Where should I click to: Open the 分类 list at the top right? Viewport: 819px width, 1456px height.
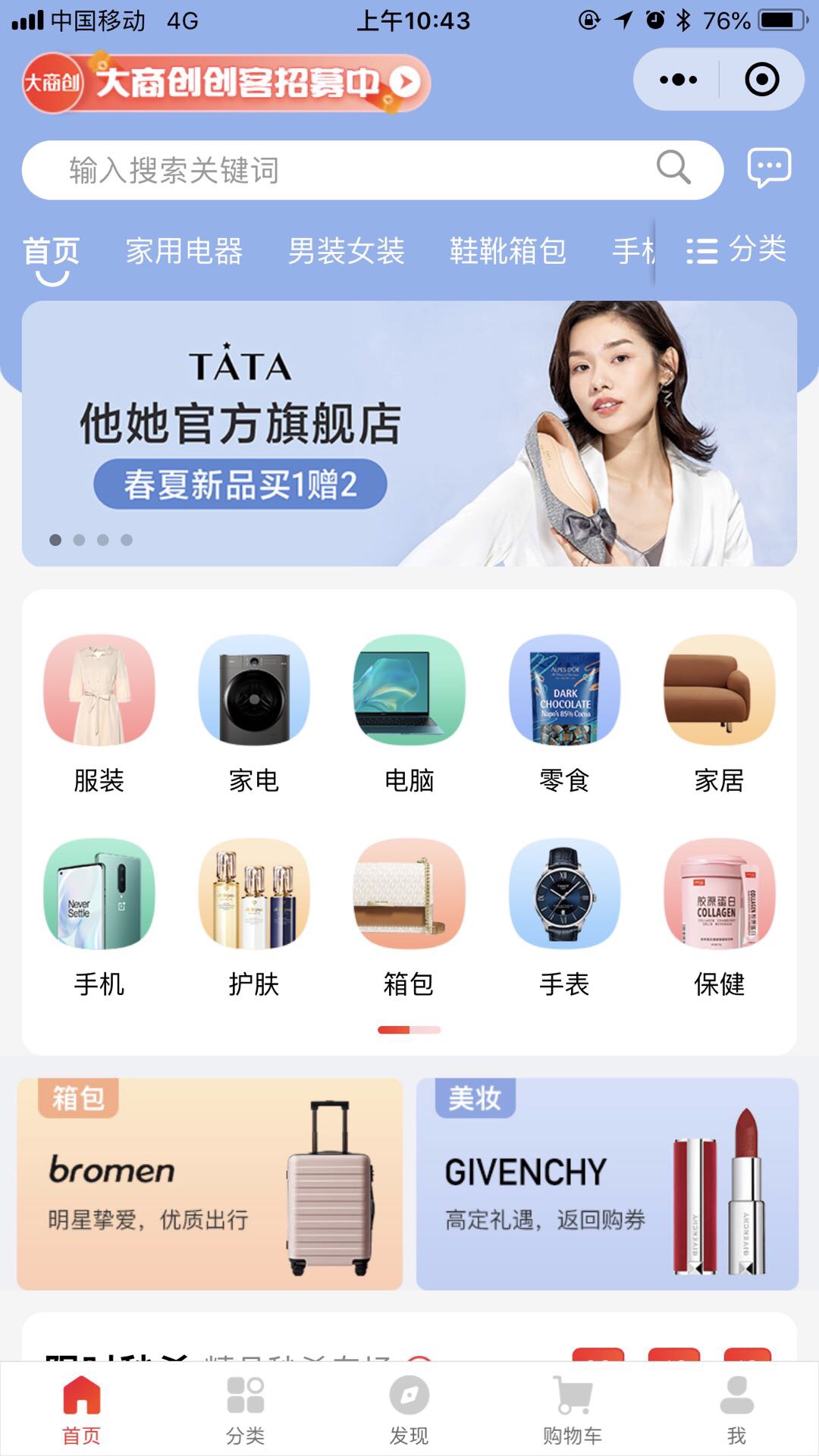click(736, 249)
